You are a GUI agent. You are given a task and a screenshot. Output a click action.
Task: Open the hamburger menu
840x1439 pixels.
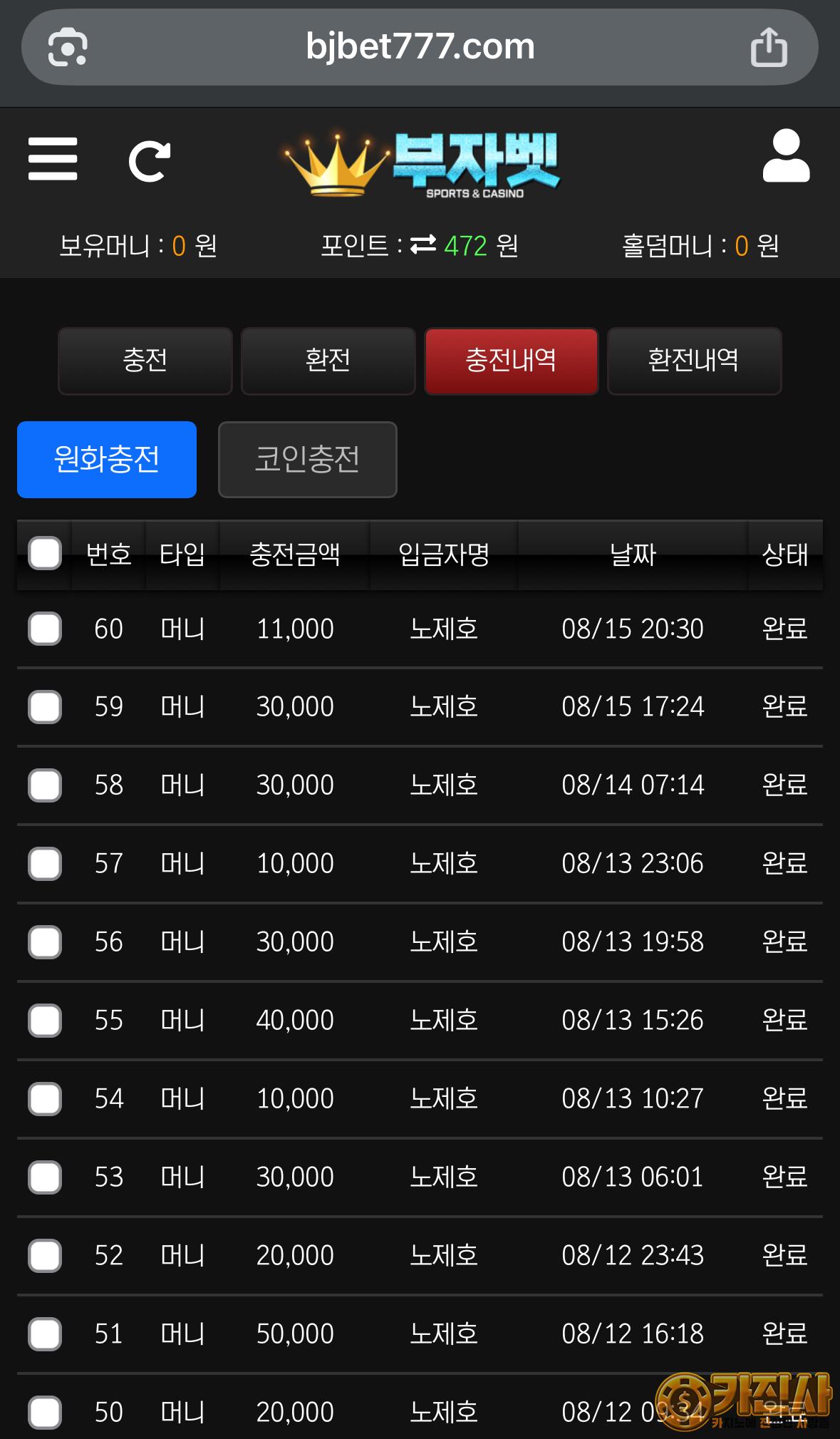point(53,159)
